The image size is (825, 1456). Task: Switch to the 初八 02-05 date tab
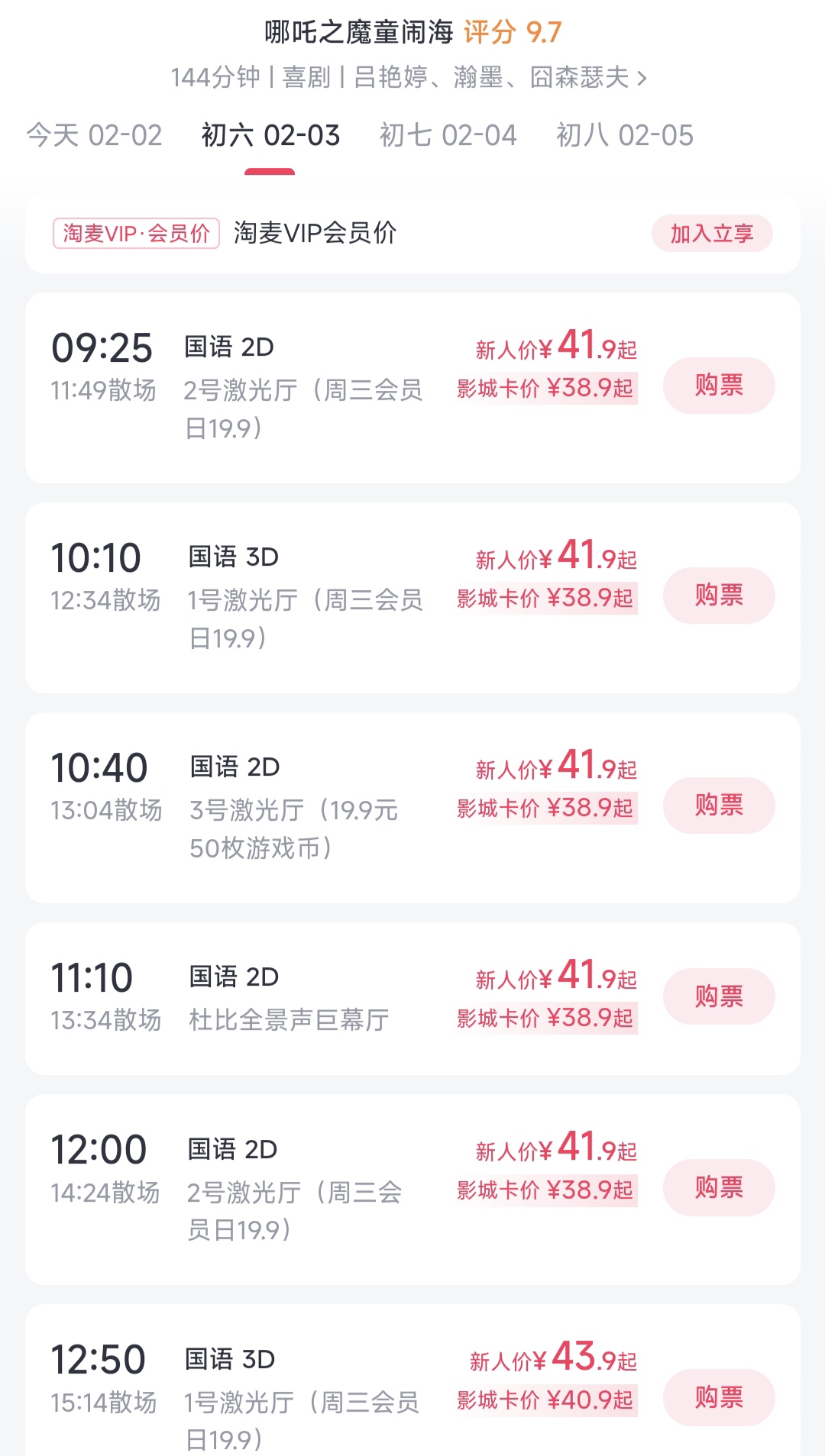coord(624,136)
